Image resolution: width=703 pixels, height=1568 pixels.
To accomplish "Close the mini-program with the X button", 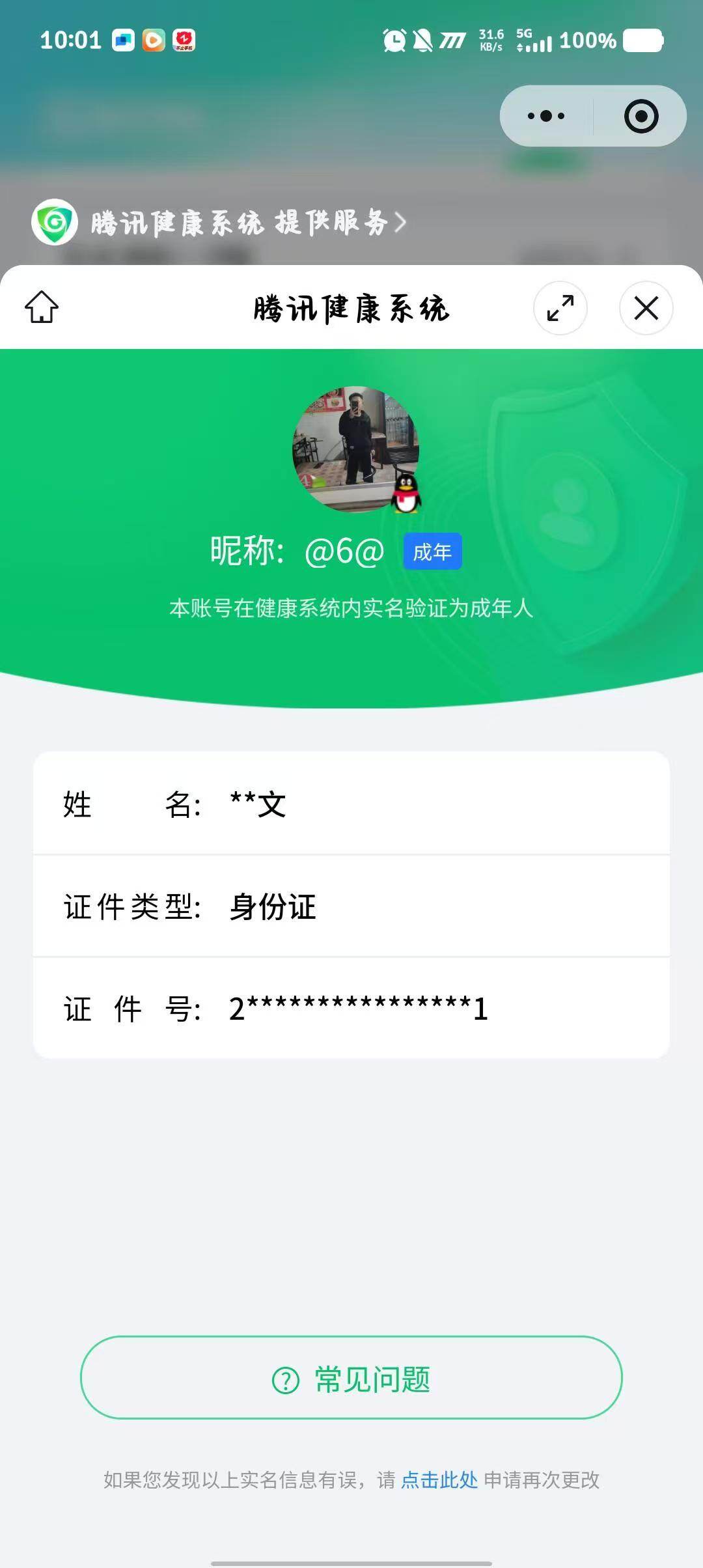I will [x=646, y=309].
